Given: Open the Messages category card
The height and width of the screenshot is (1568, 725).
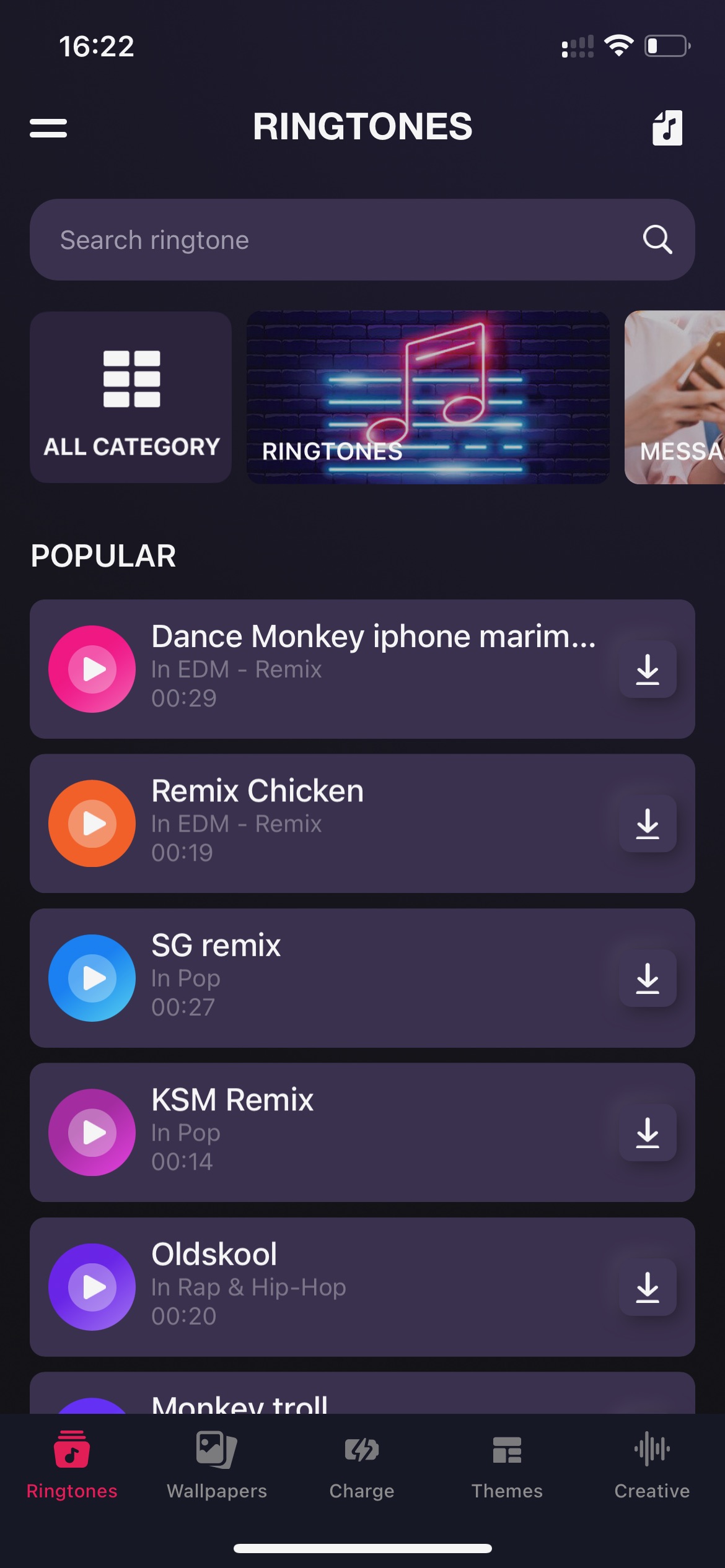Looking at the screenshot, I should pyautogui.click(x=675, y=397).
